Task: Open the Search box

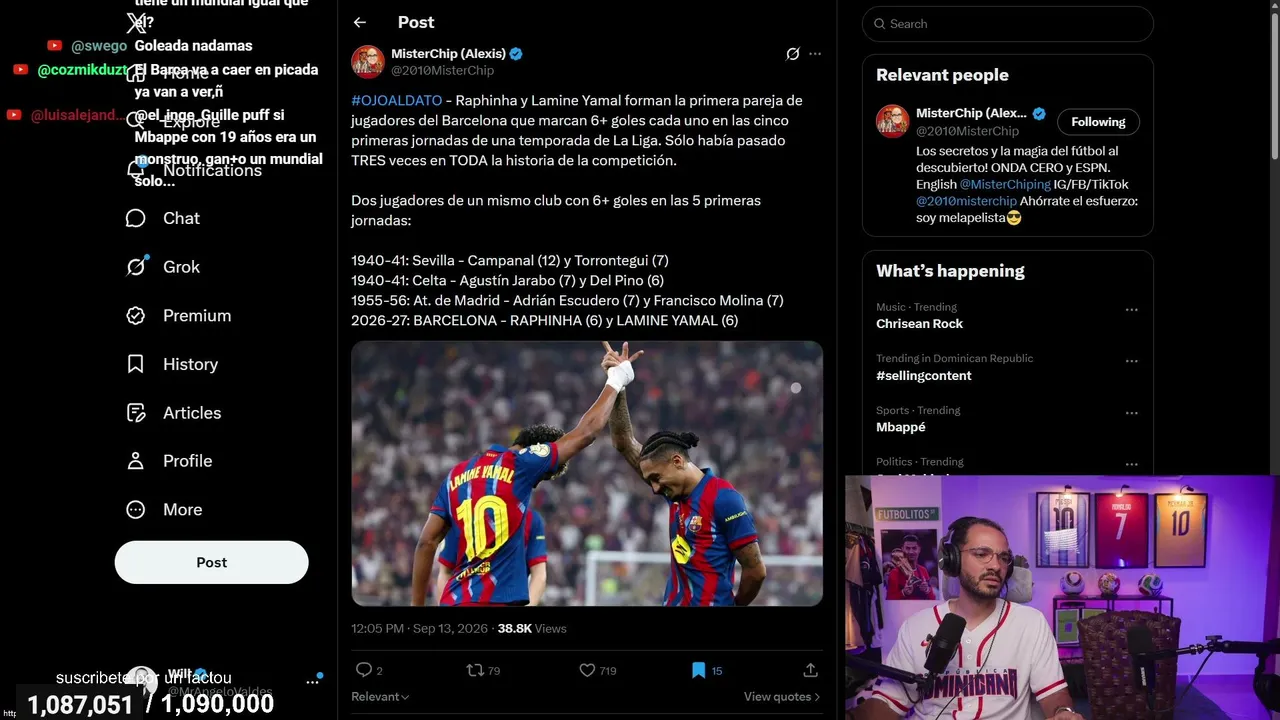Action: (1007, 24)
